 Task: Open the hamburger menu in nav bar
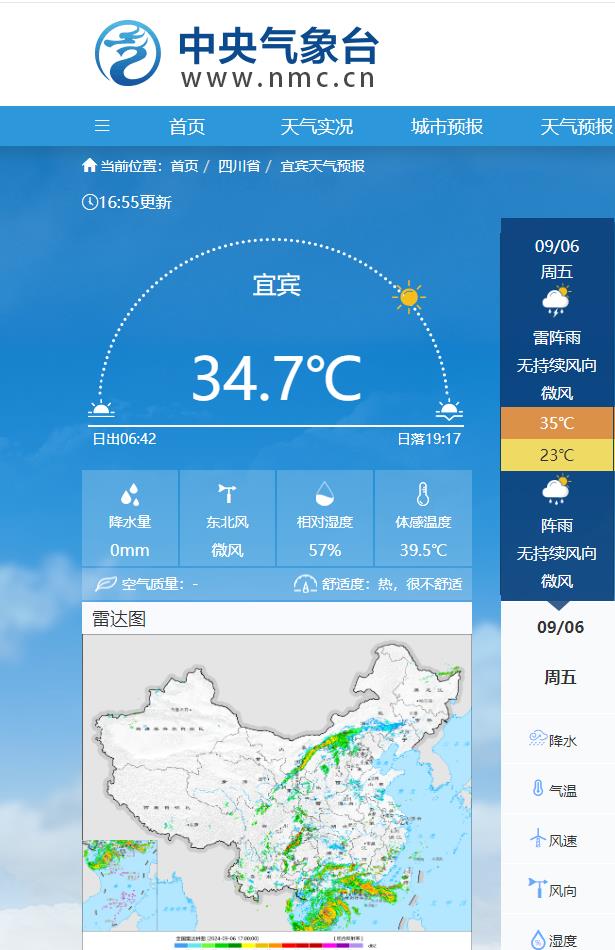[x=102, y=126]
